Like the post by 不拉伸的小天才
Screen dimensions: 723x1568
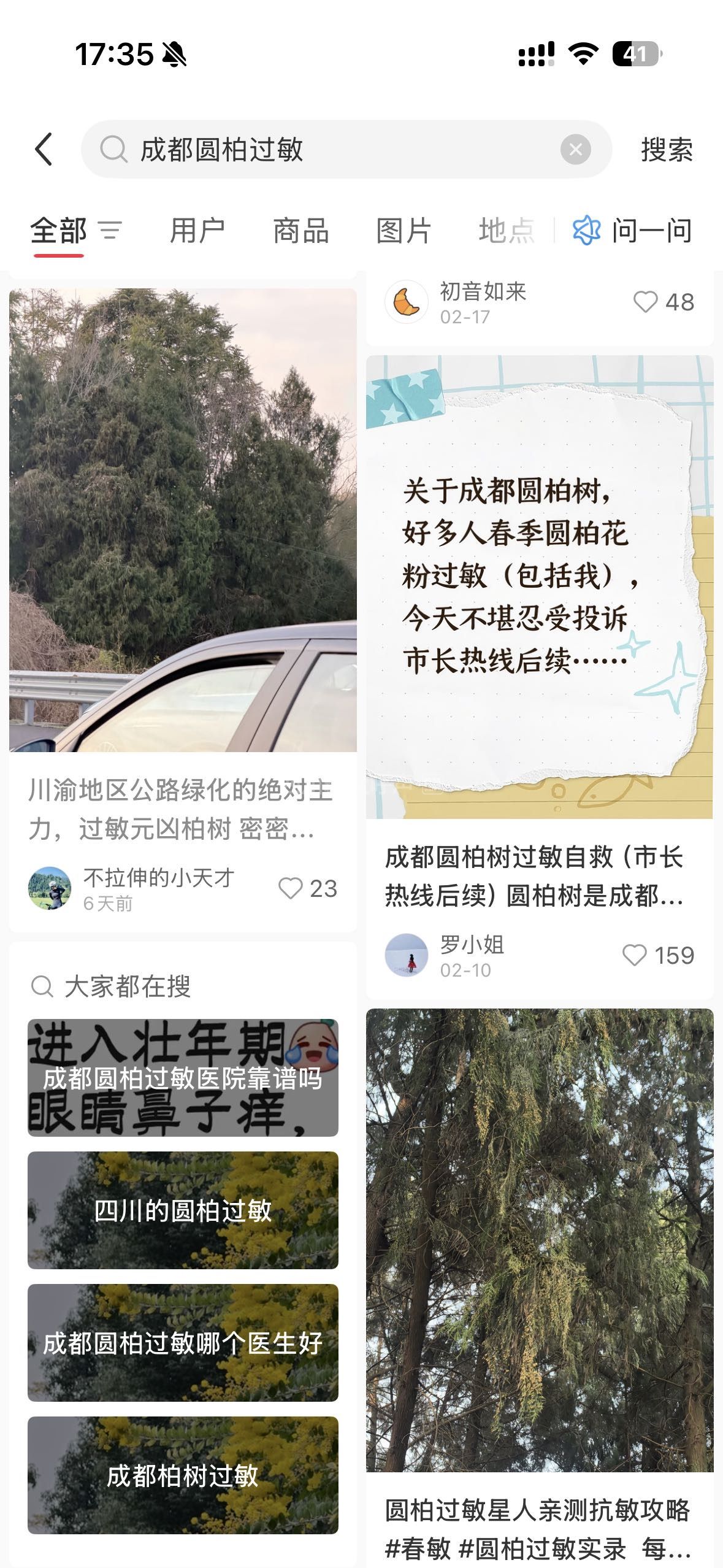click(x=291, y=888)
